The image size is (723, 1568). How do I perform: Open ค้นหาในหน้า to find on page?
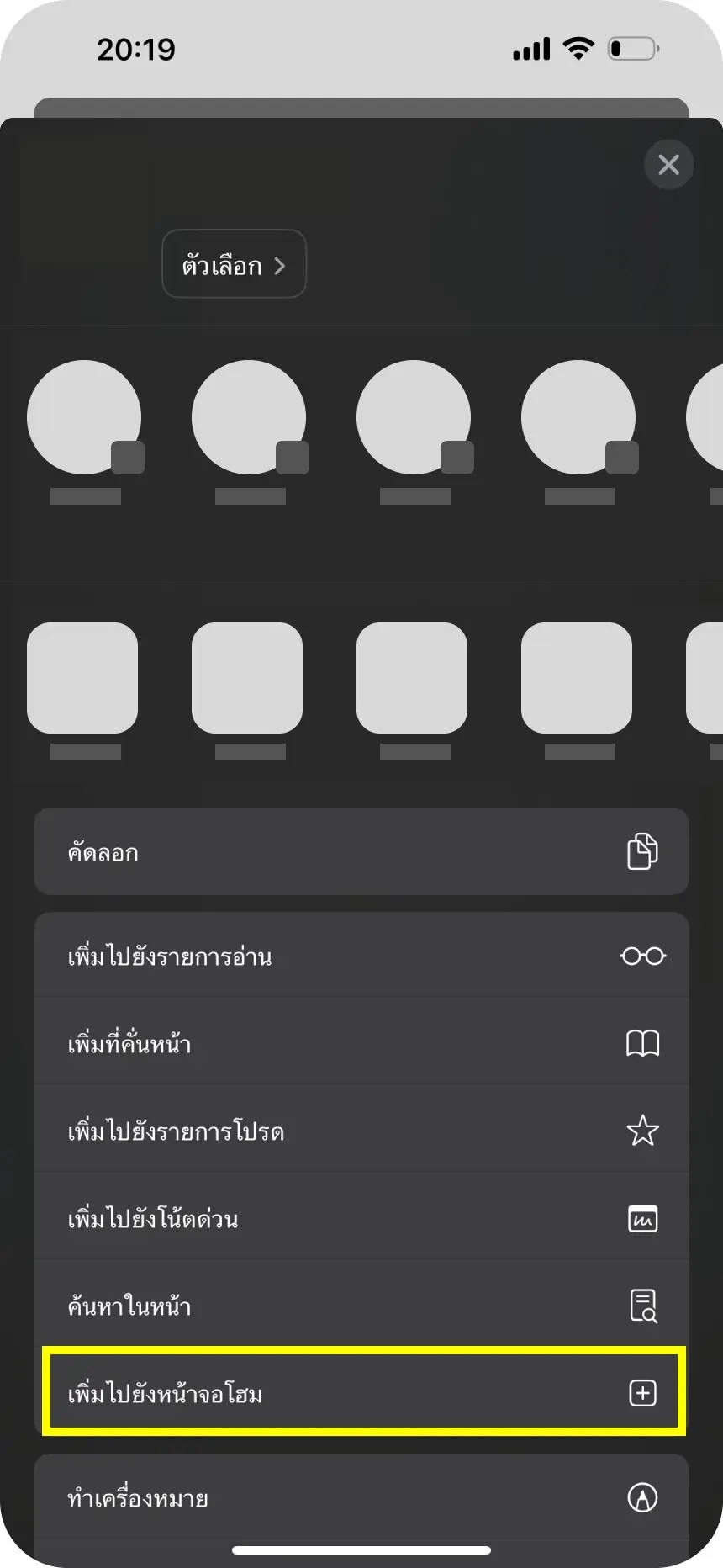coord(361,1306)
